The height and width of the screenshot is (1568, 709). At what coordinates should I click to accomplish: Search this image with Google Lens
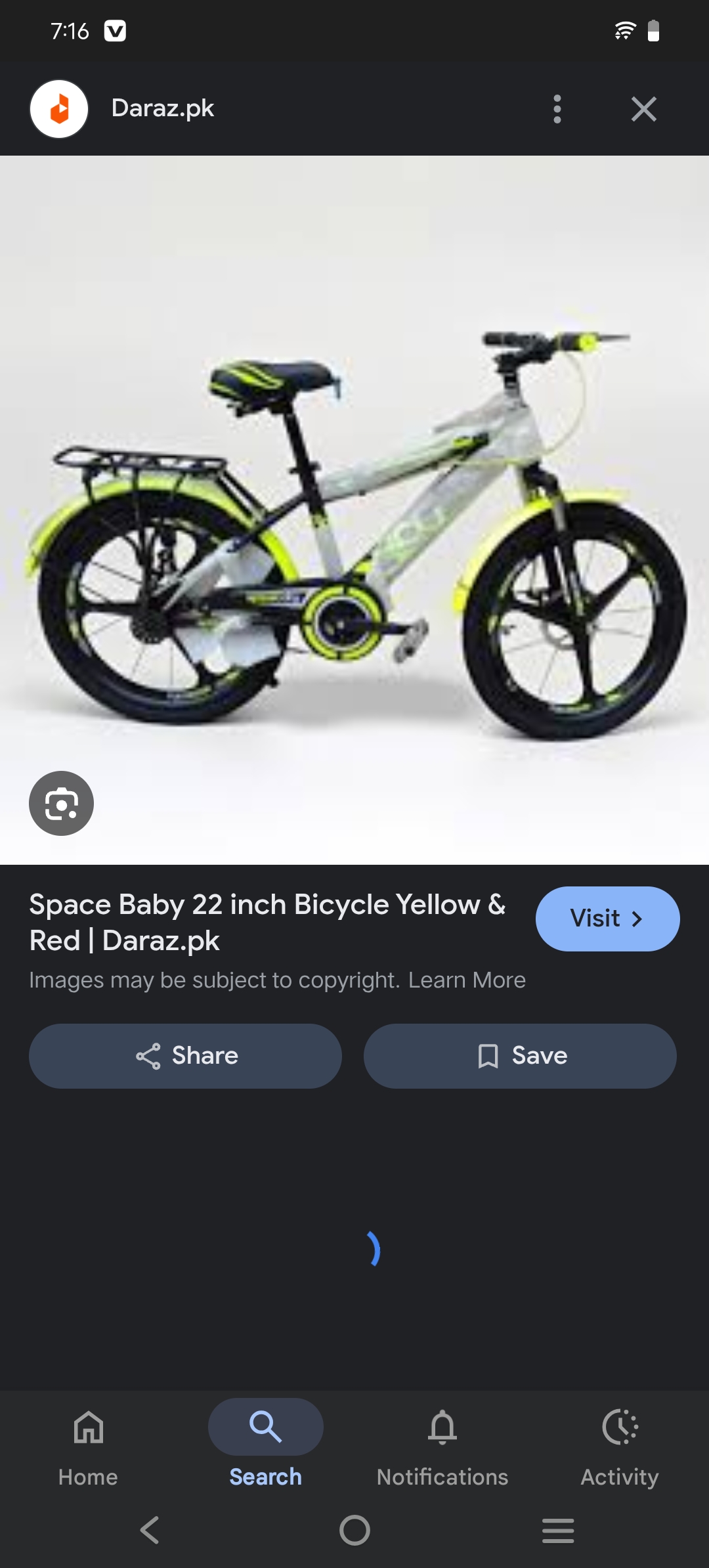tap(61, 803)
